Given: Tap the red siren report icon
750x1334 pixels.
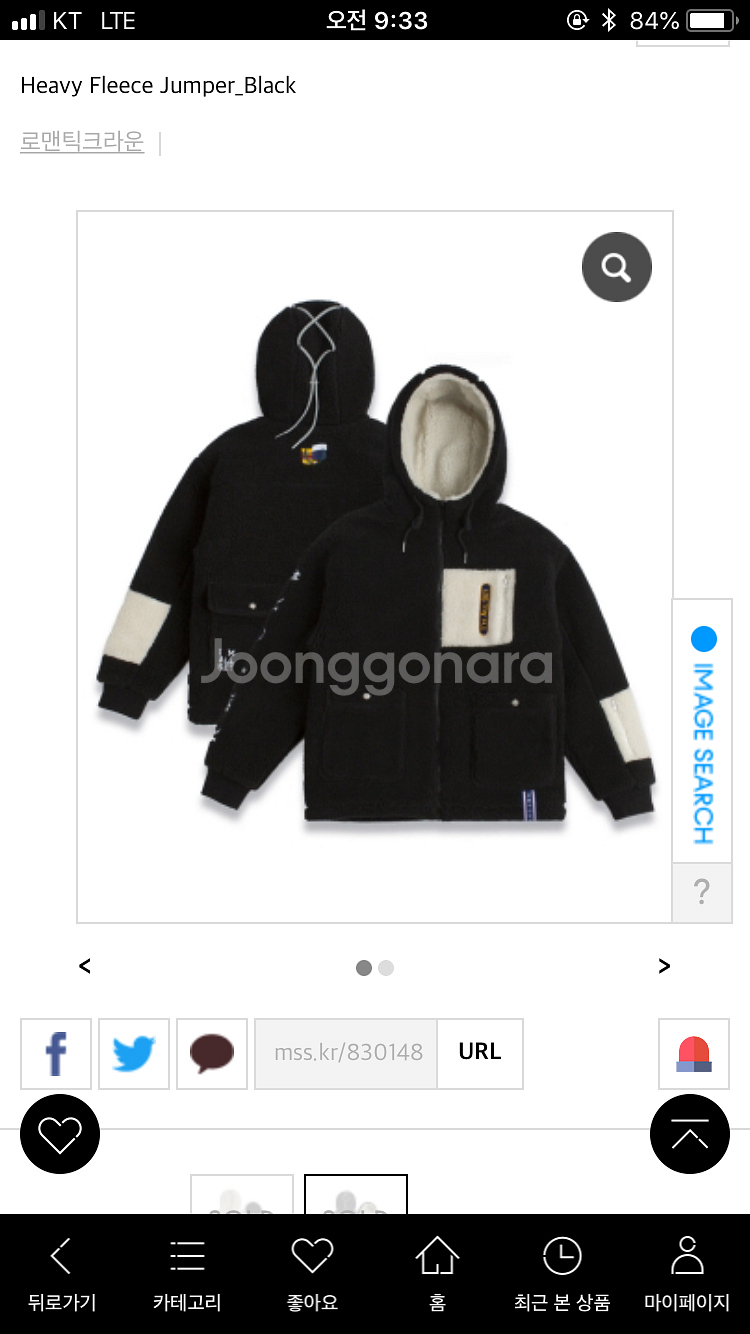Looking at the screenshot, I should coord(694,1053).
